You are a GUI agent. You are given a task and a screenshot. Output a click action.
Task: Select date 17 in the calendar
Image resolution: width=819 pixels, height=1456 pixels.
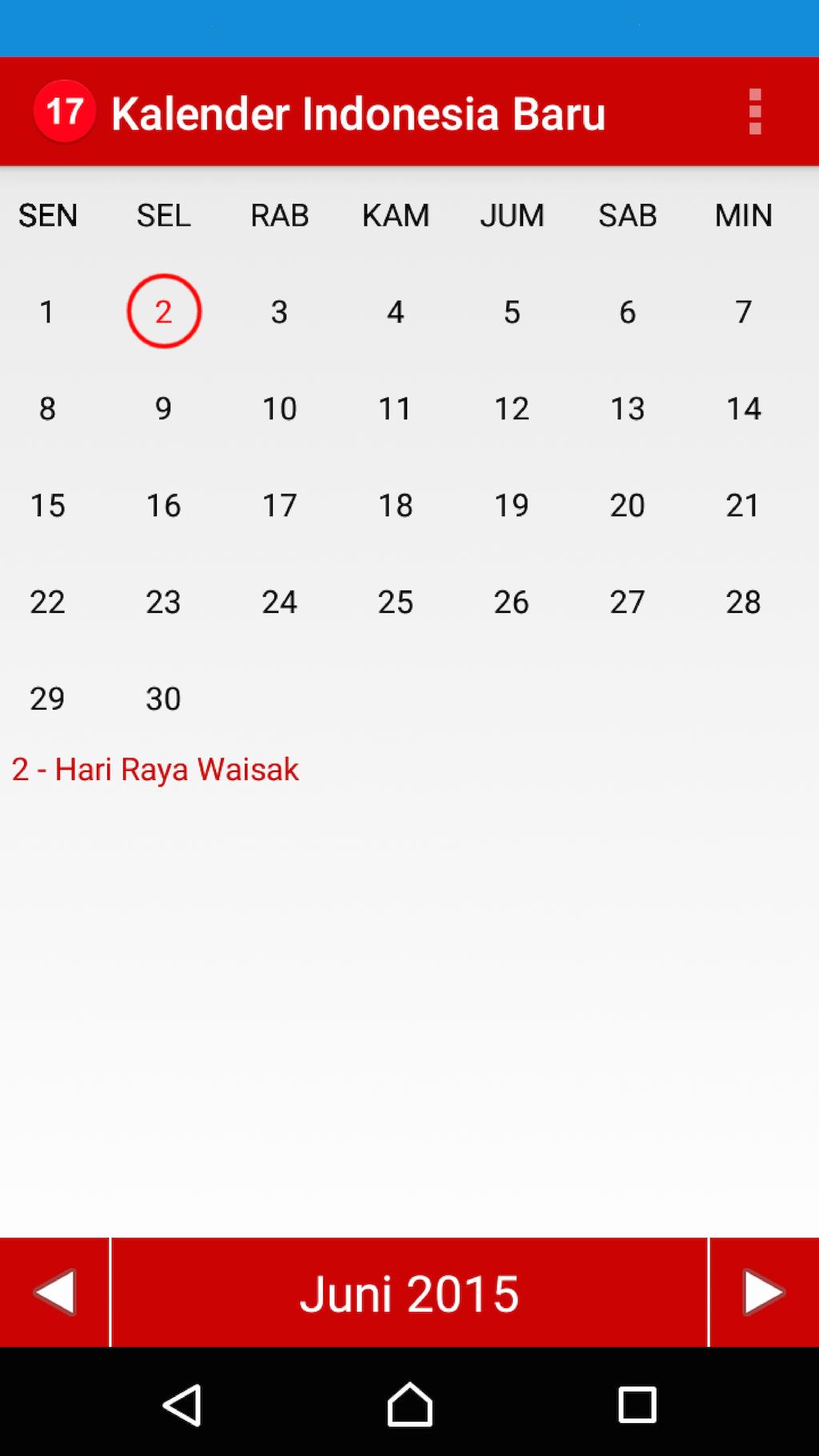(278, 505)
